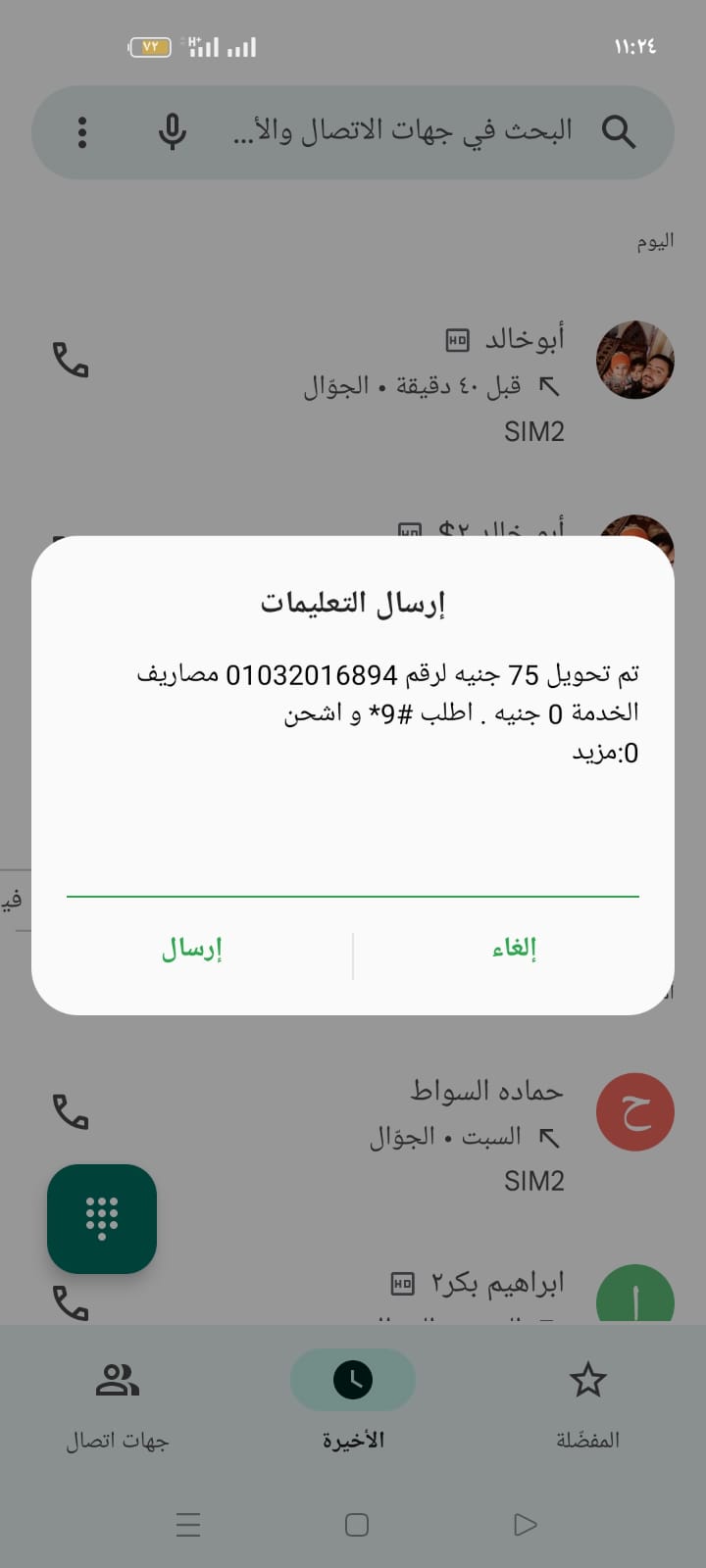This screenshot has width=706, height=1568.
Task: Cancel the dialog with إلغاء
Action: (x=514, y=949)
